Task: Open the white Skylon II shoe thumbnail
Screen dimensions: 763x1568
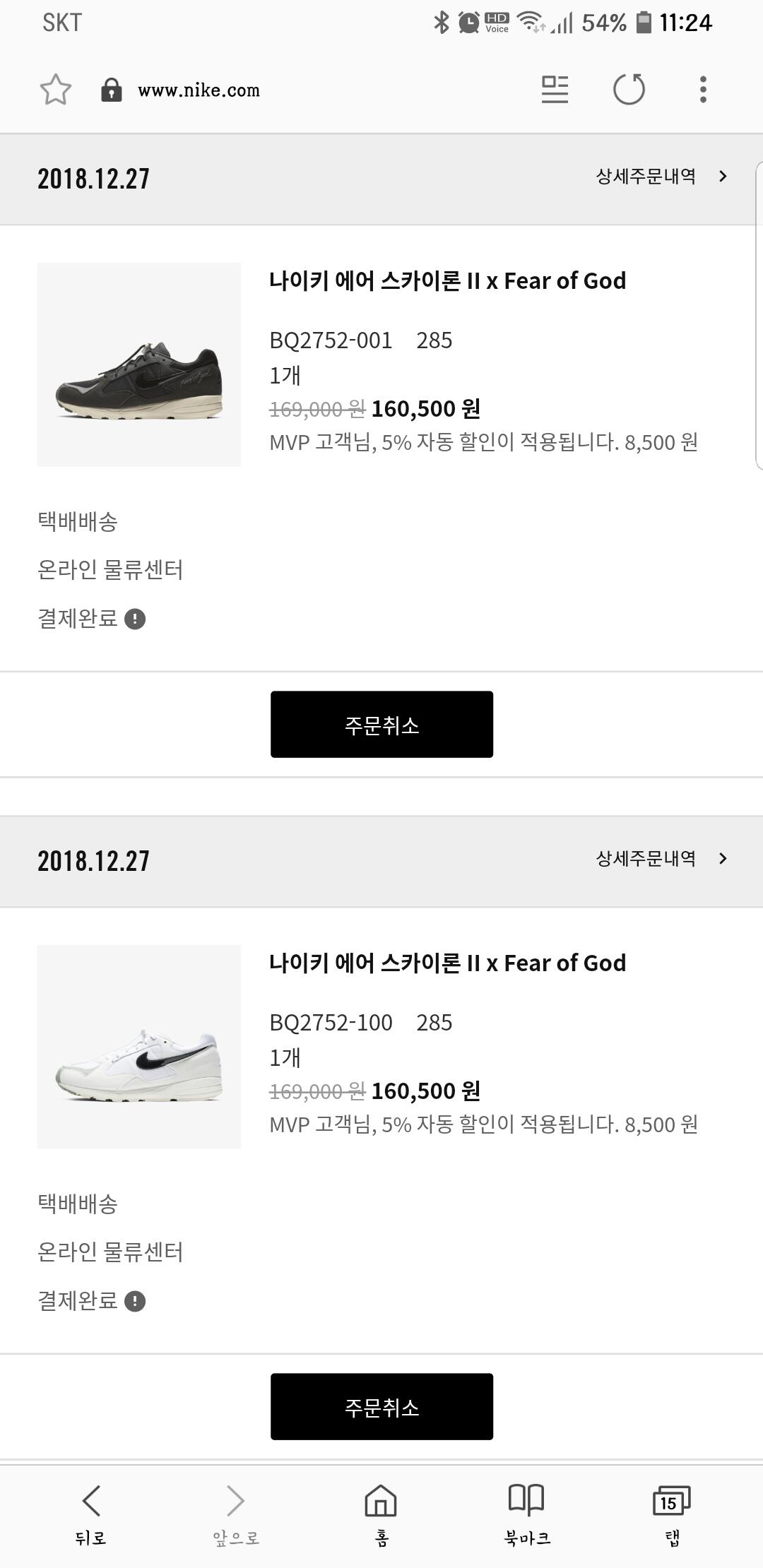Action: [139, 1047]
